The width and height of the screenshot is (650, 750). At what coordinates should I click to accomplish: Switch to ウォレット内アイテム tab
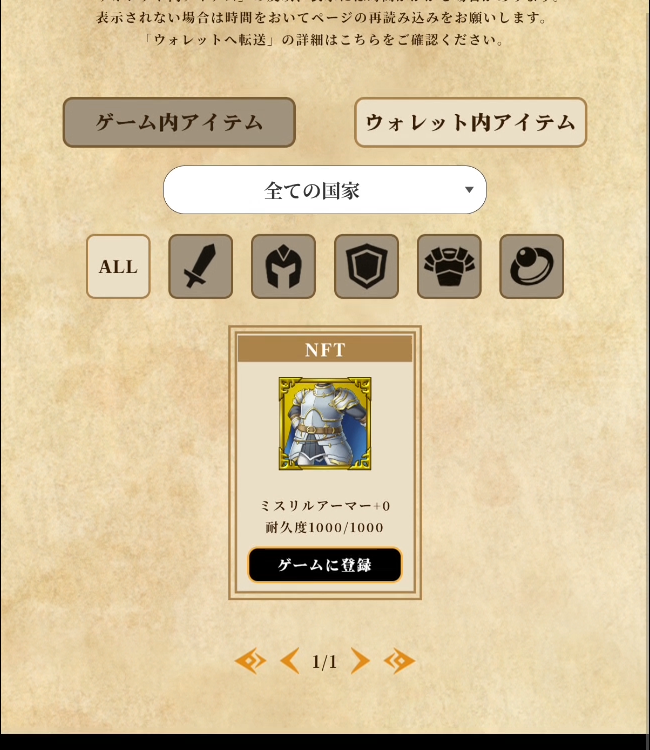point(470,123)
